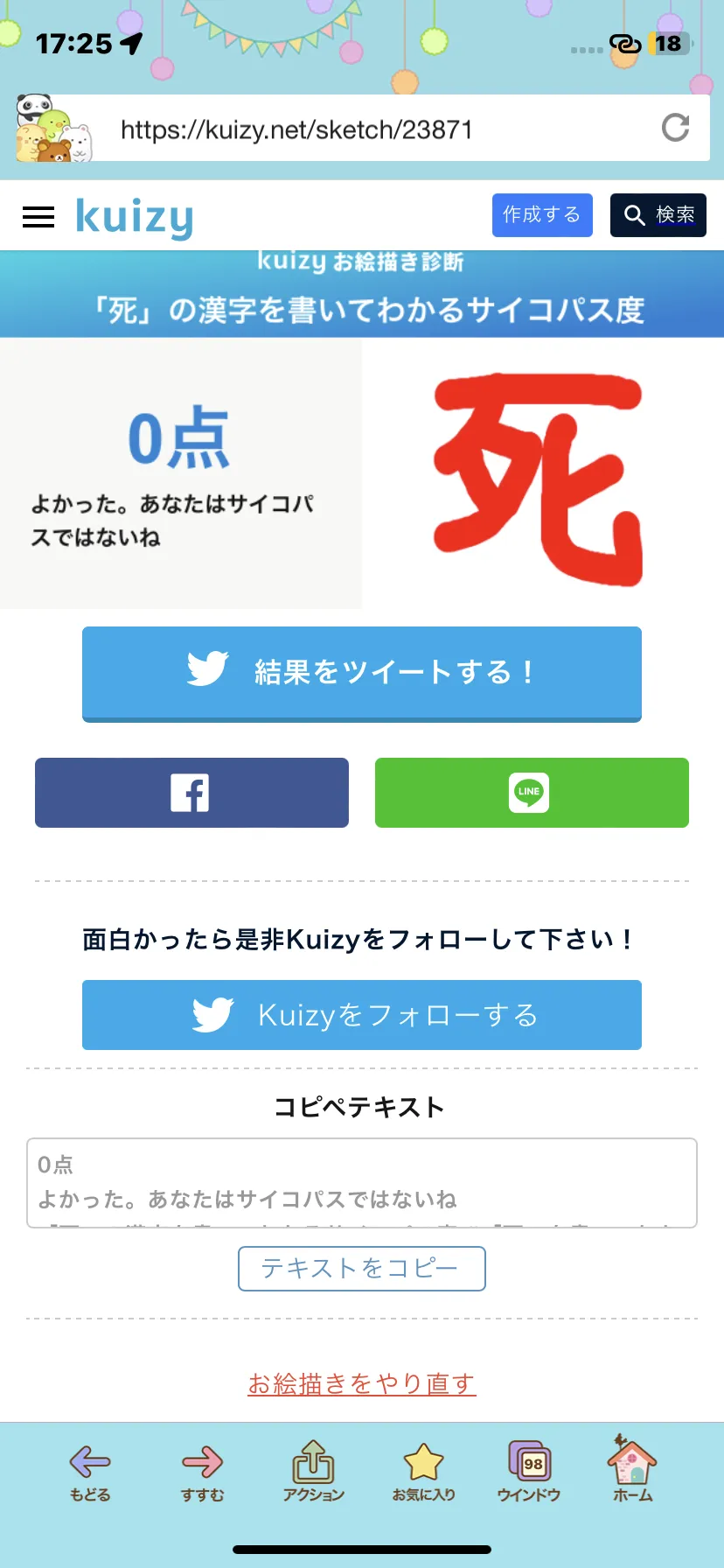The image size is (724, 1568).
Task: Go to ホーム in browser toolbar
Action: coord(632,1470)
